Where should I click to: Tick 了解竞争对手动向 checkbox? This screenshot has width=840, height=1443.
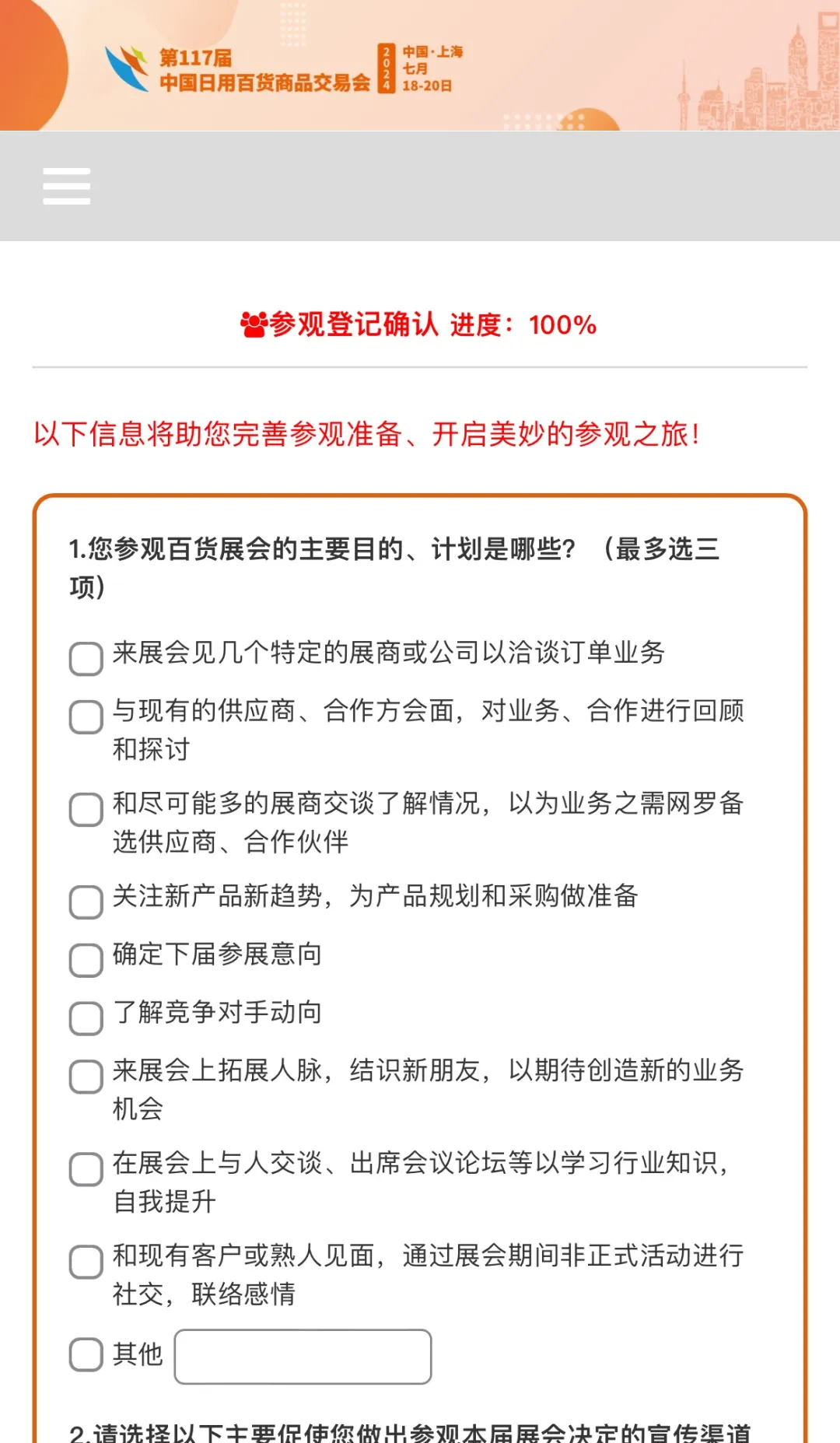pyautogui.click(x=86, y=1018)
